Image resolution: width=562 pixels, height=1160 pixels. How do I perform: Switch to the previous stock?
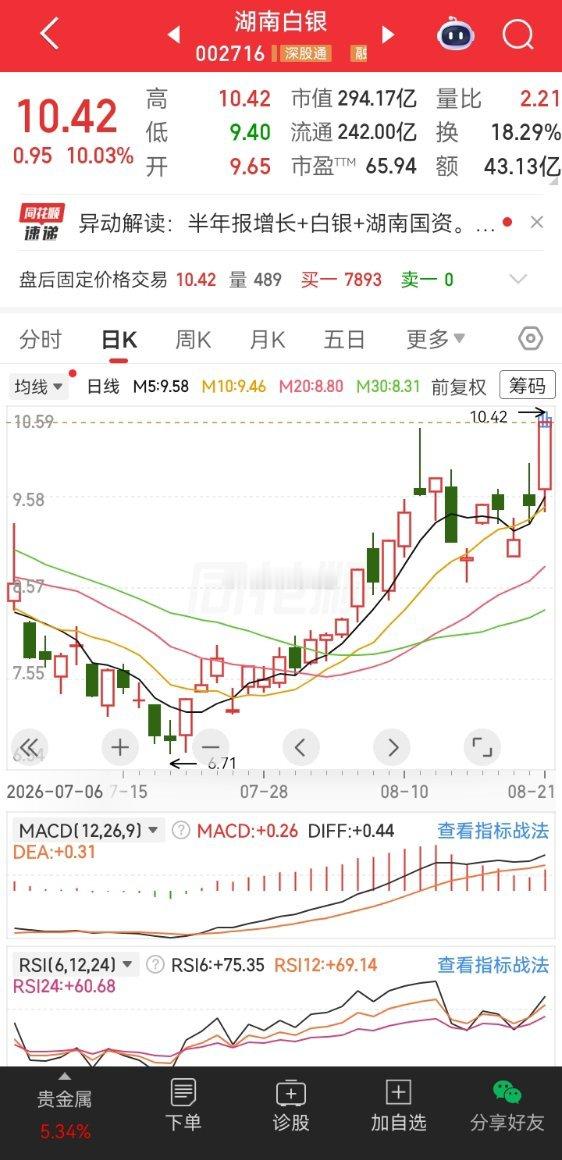tap(174, 35)
